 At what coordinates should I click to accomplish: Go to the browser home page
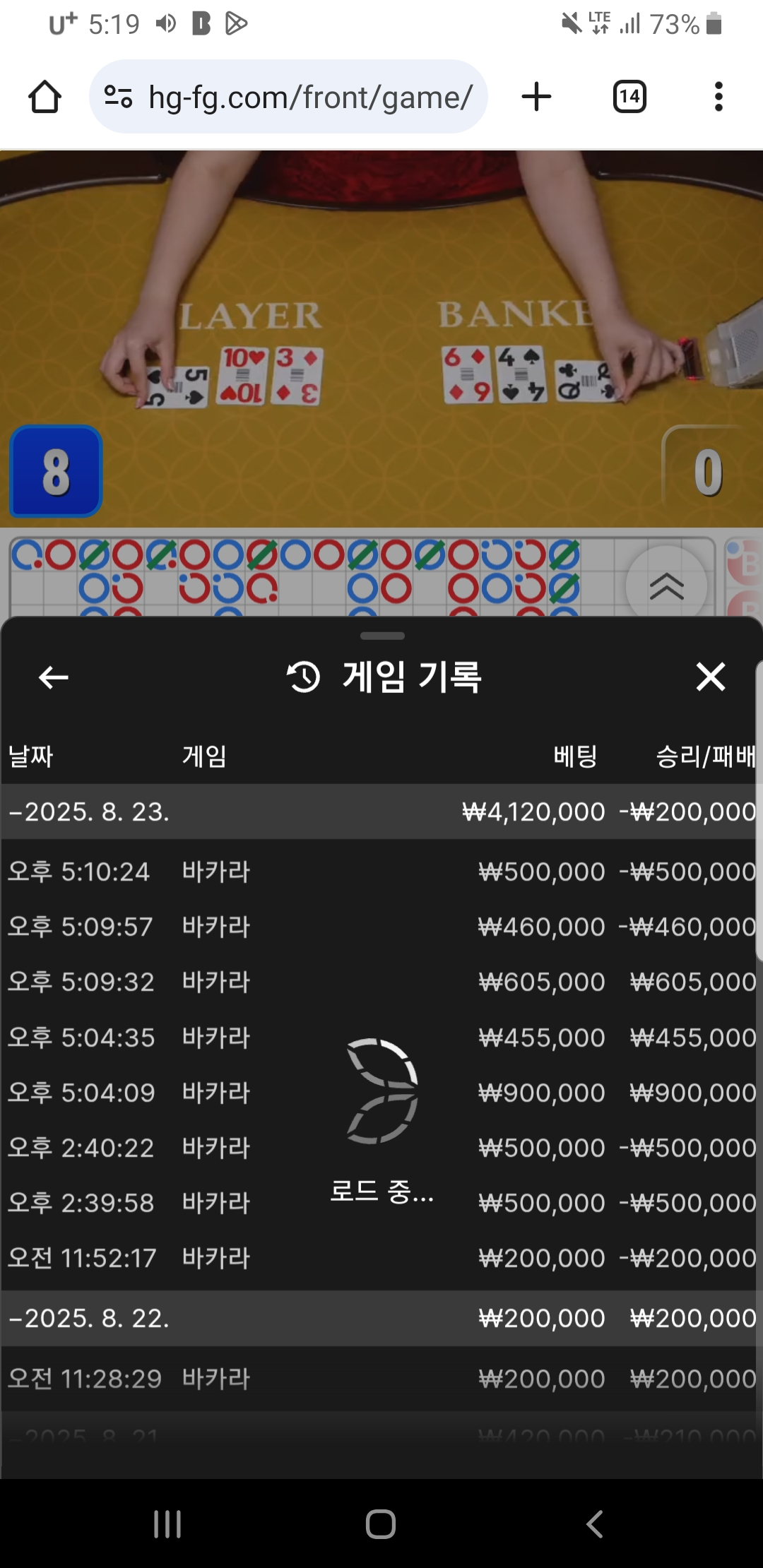pos(45,97)
